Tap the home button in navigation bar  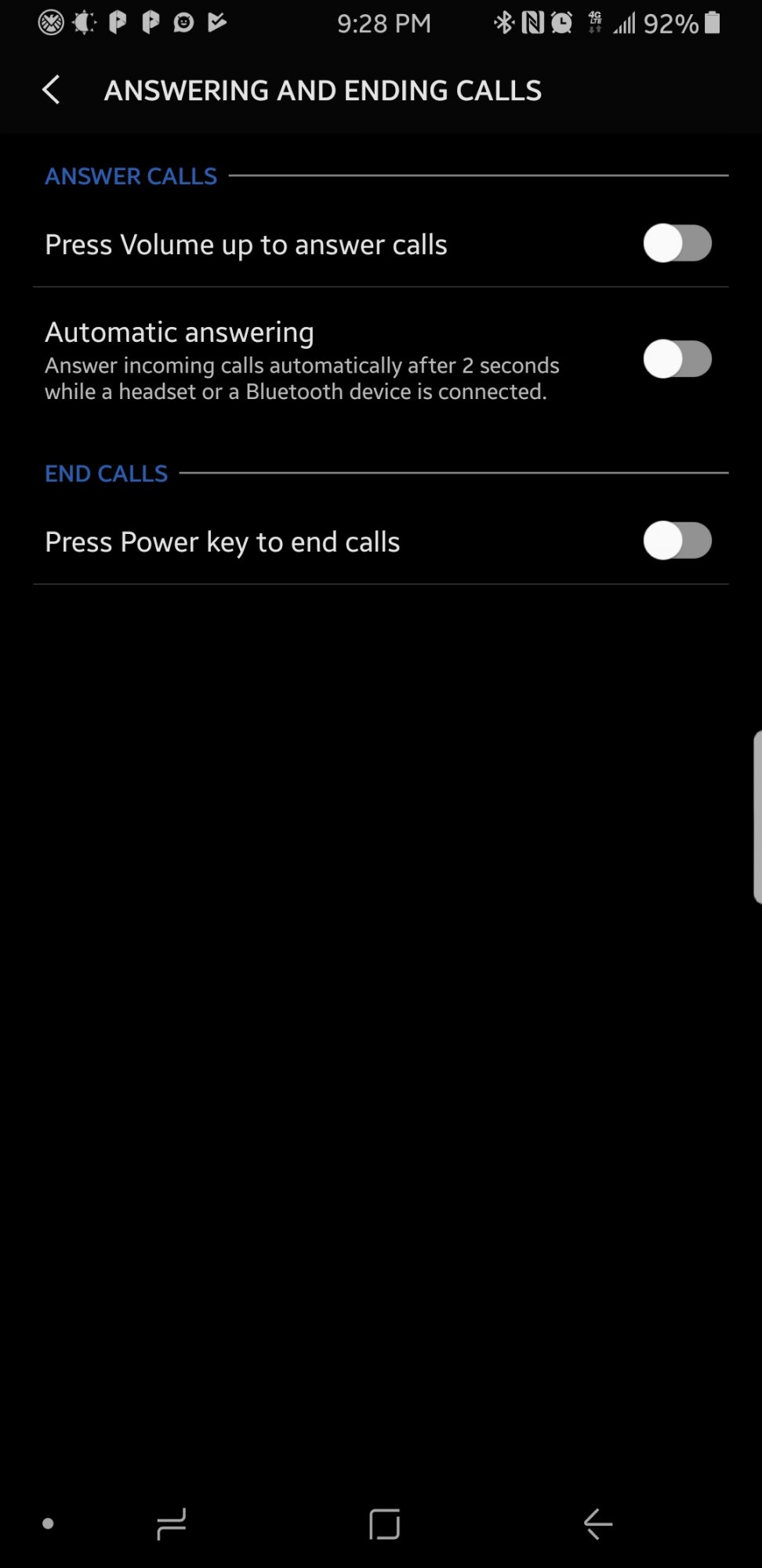[x=384, y=1524]
